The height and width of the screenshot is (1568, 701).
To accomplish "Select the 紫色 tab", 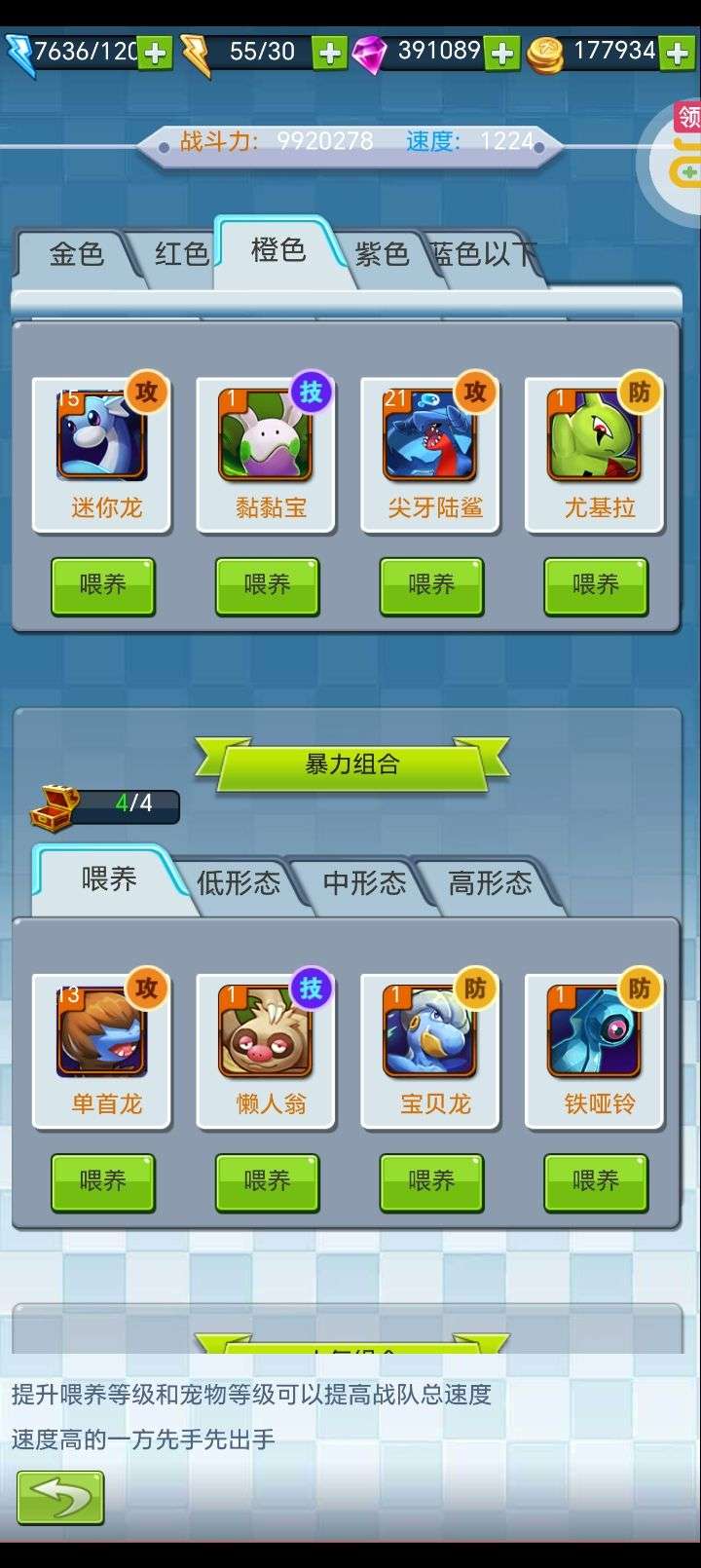I will [x=381, y=255].
